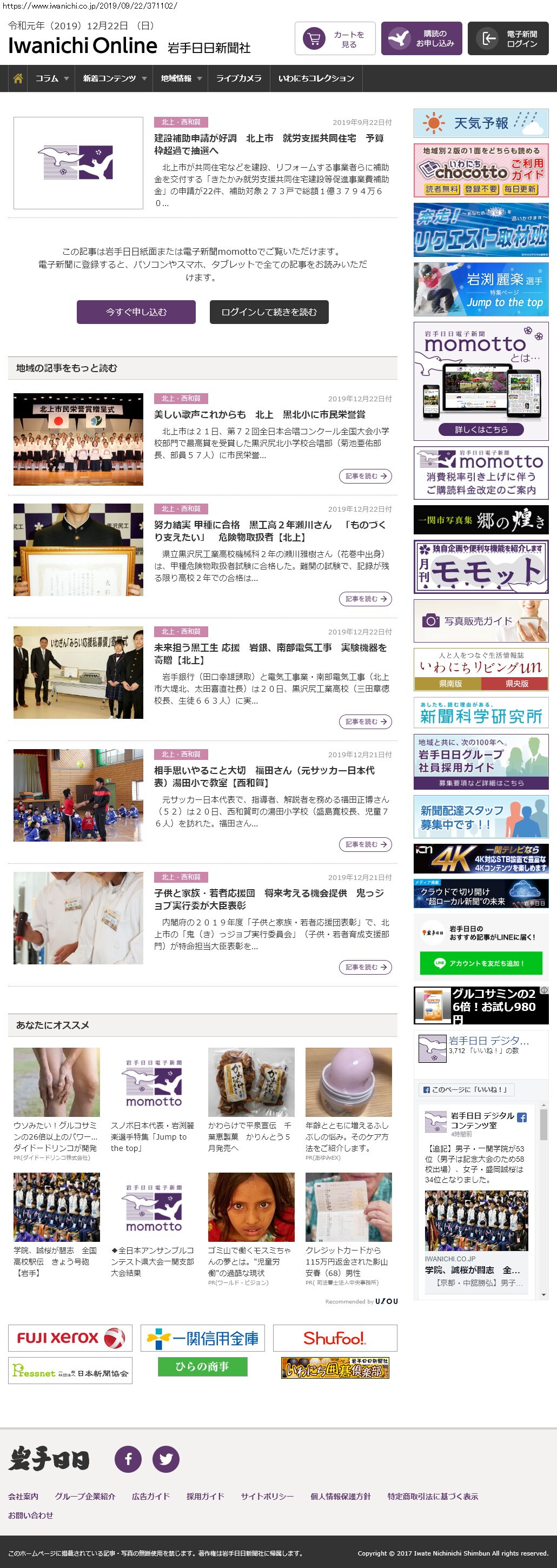Image resolution: width=557 pixels, height=1568 pixels.
Task: Open 写真販売ガイド banner
Action: (x=481, y=621)
